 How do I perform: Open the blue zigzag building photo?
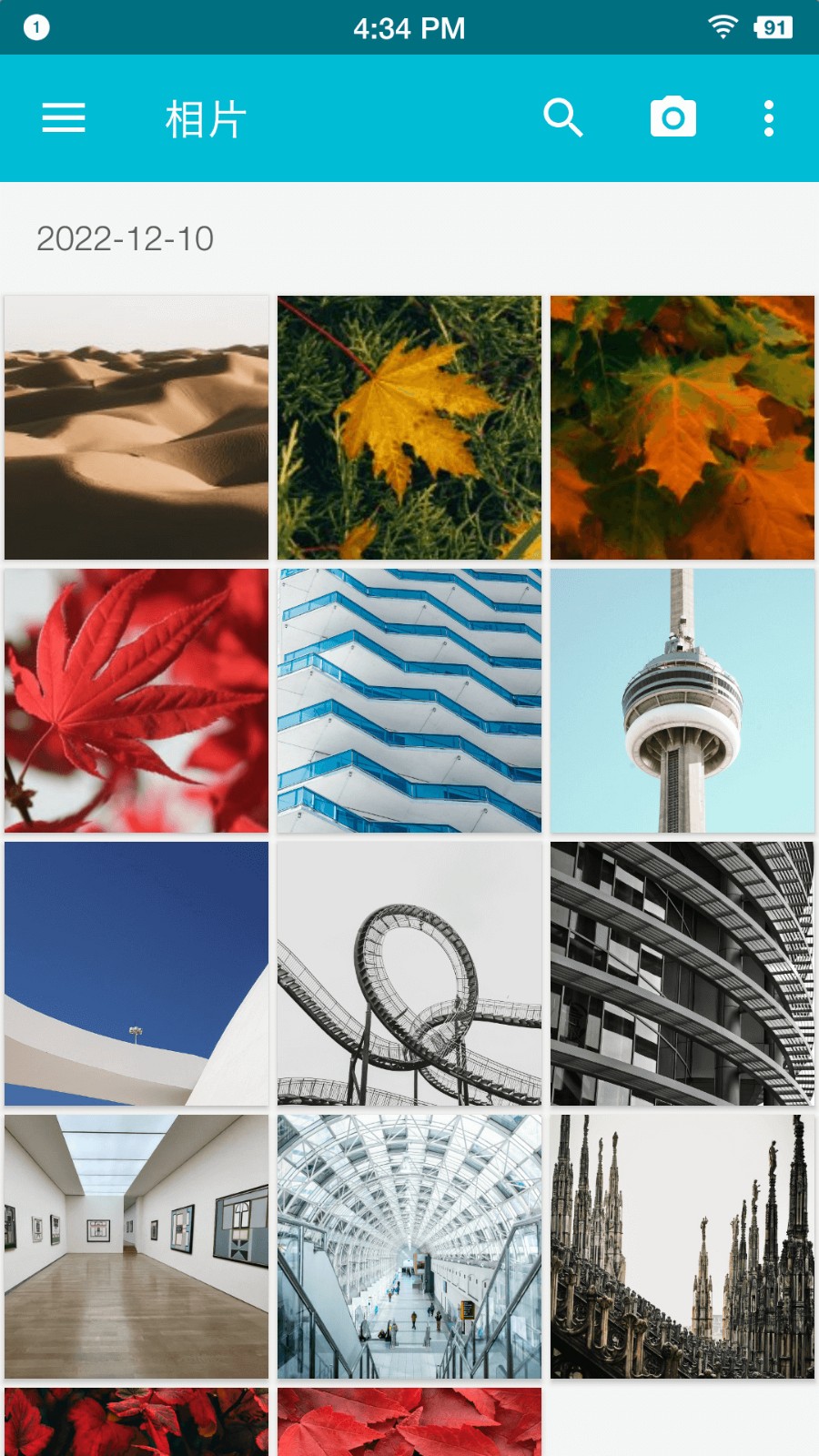pos(409,701)
